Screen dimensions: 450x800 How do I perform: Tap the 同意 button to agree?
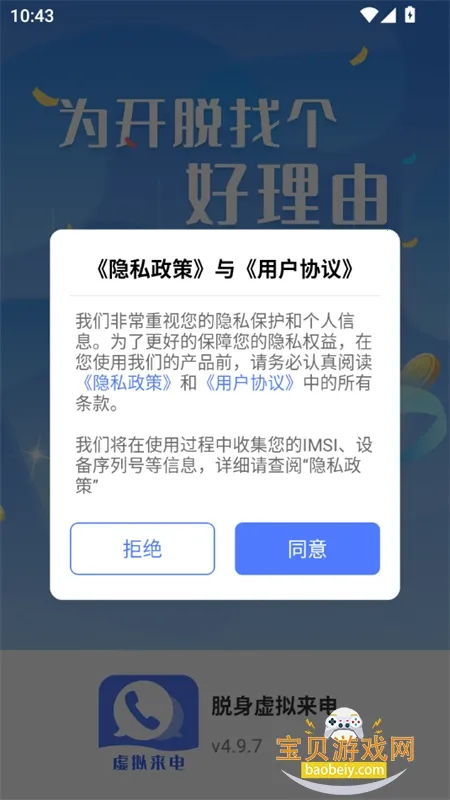pos(307,548)
